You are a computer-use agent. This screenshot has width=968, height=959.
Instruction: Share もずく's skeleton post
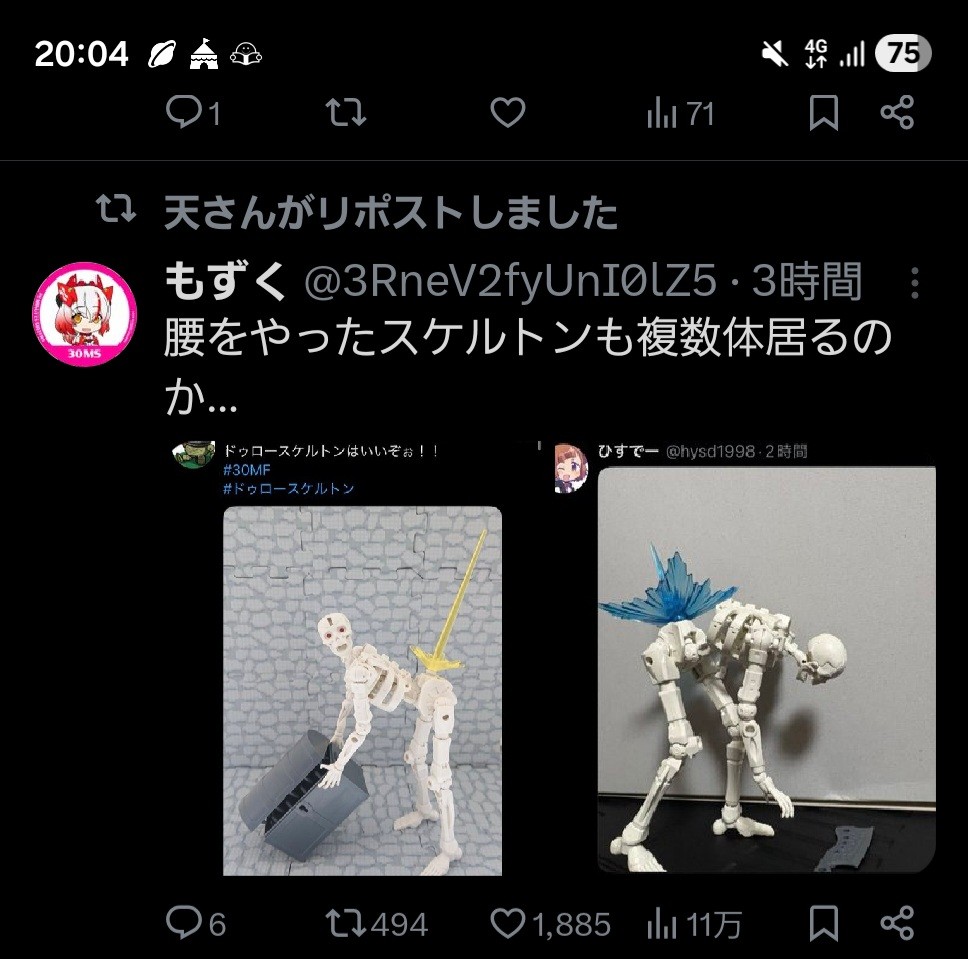point(897,923)
